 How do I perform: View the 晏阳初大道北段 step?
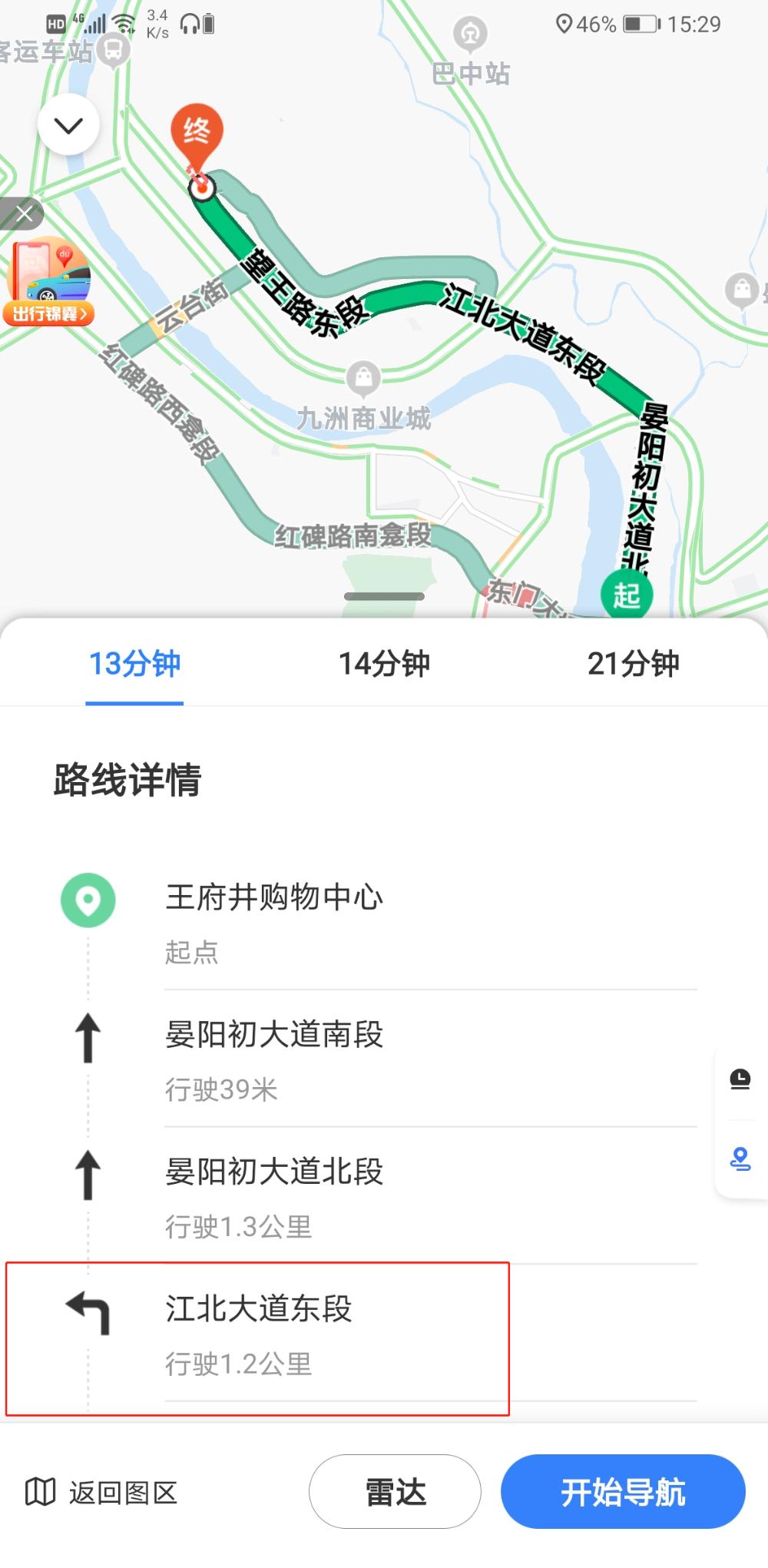point(274,1195)
